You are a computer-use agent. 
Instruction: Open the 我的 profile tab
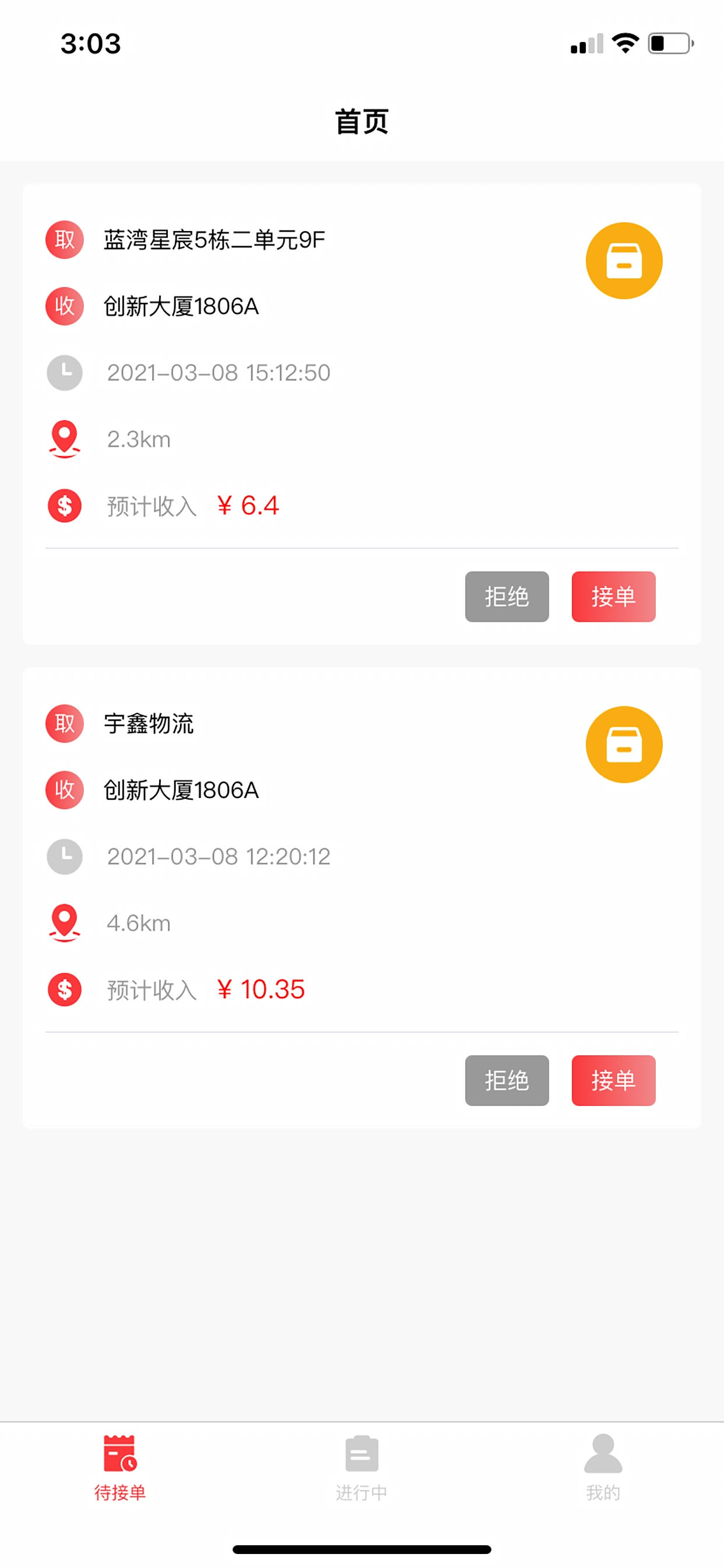coord(603,1468)
